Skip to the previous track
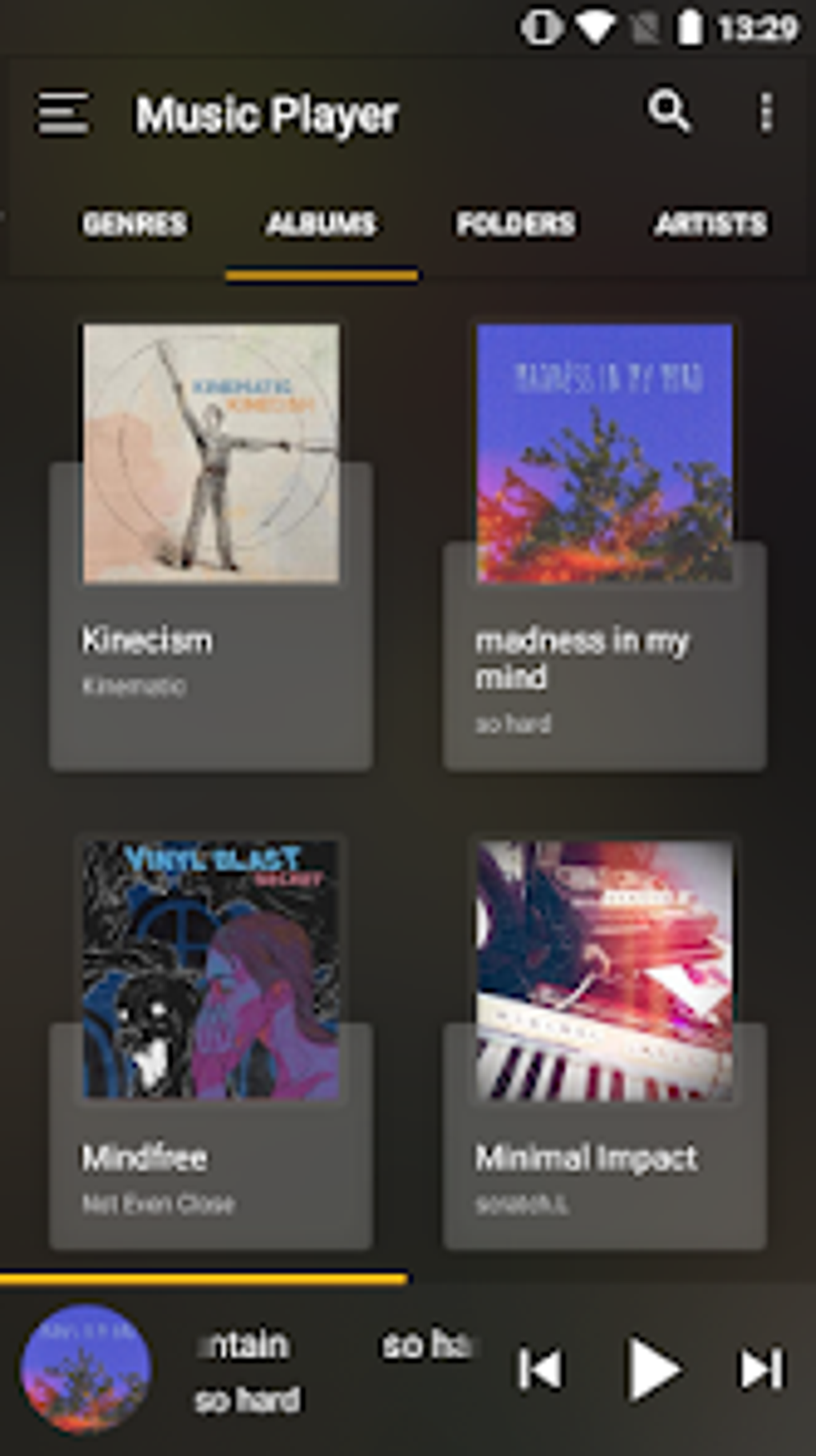This screenshot has height=1456, width=816. click(x=540, y=1369)
